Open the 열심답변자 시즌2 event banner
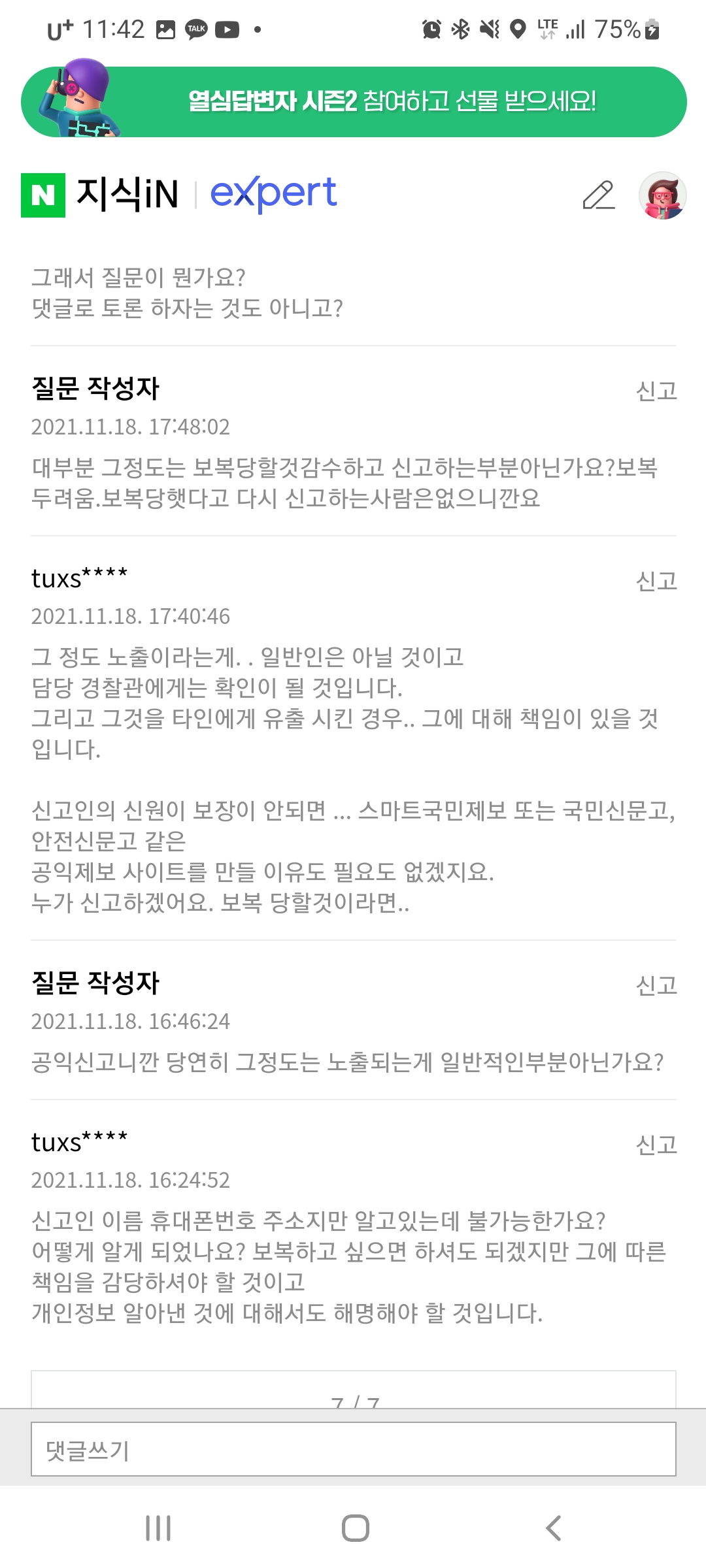706x1568 pixels. (353, 102)
